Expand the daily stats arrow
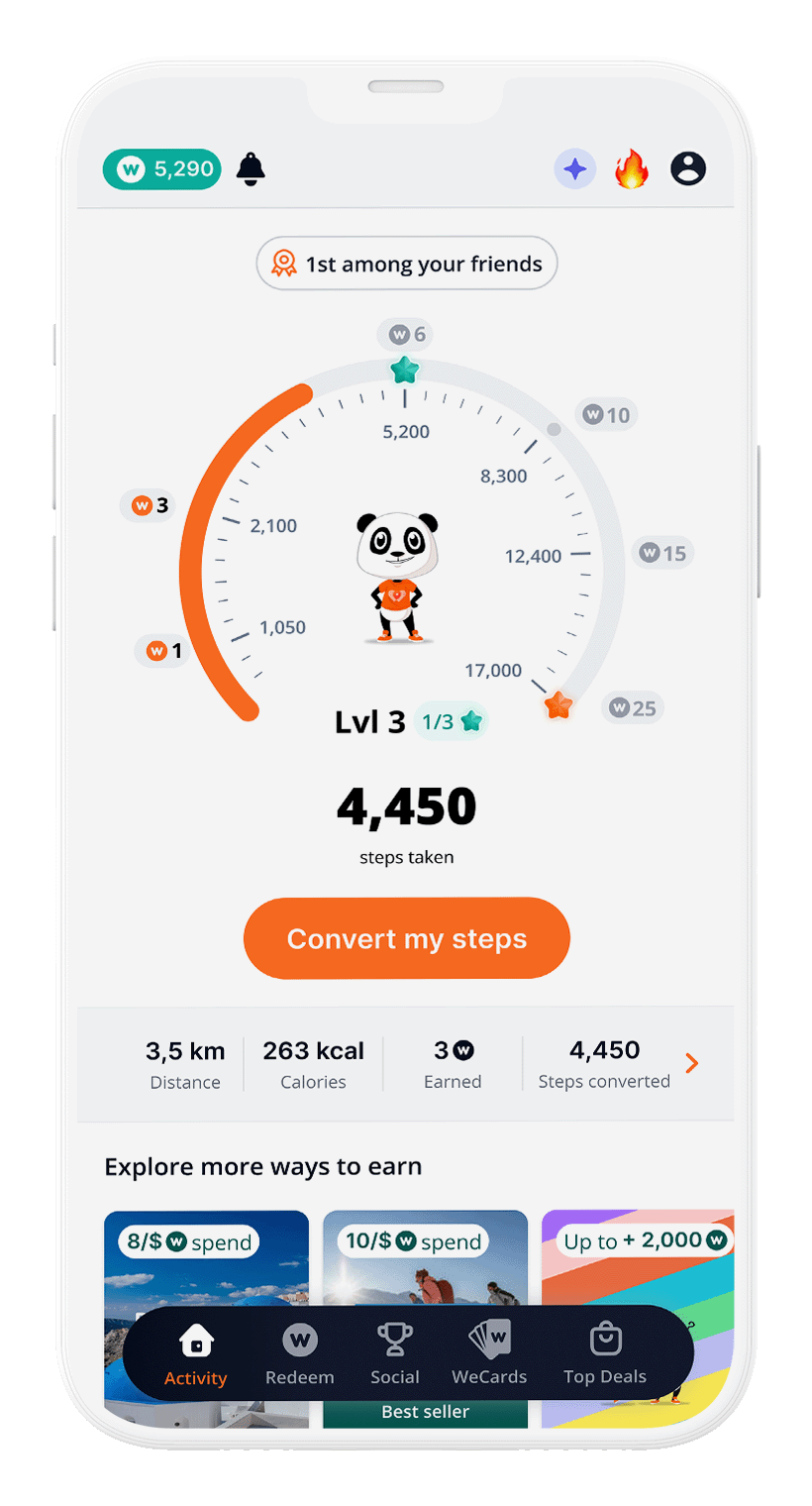812x1506 pixels. pos(692,1063)
